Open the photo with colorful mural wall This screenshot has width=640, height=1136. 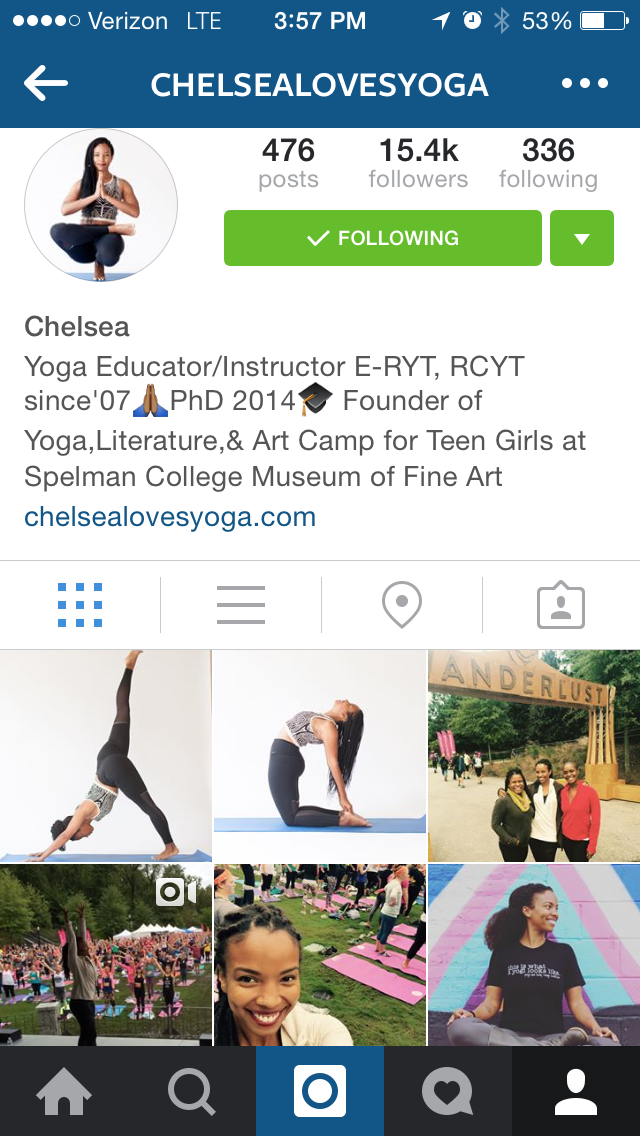pyautogui.click(x=534, y=954)
